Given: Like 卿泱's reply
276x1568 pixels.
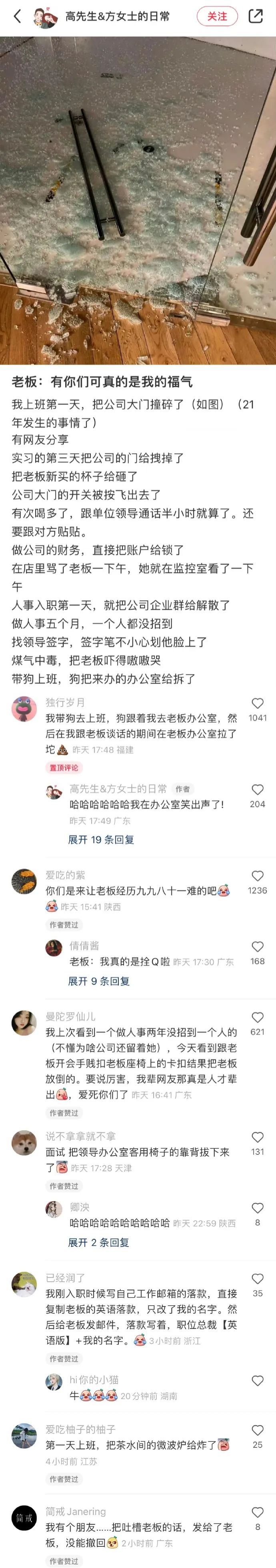Looking at the screenshot, I should (x=257, y=1208).
